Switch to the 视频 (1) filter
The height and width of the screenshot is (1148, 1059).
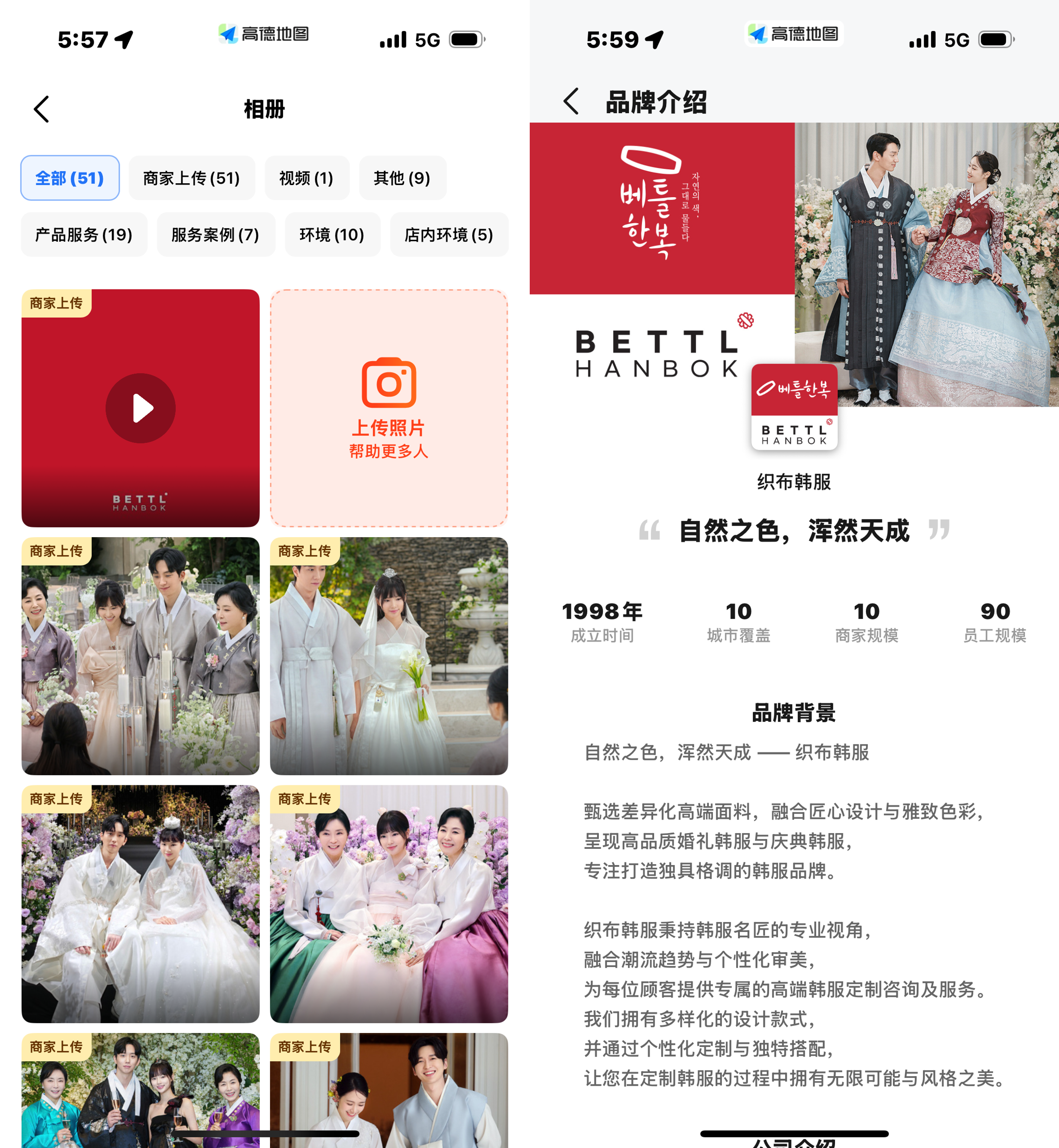click(306, 178)
